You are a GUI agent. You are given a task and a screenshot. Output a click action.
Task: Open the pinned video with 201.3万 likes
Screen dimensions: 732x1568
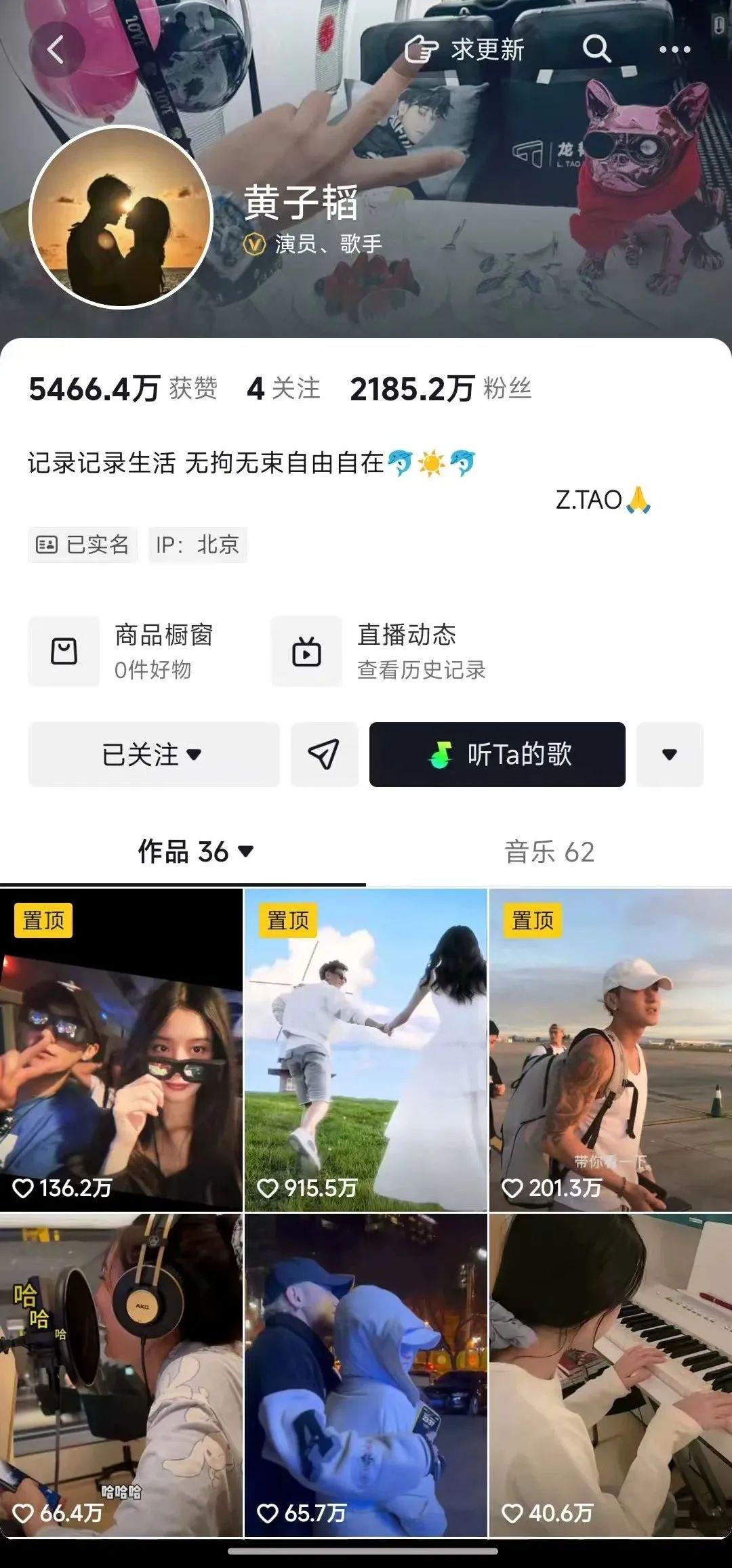[610, 1050]
